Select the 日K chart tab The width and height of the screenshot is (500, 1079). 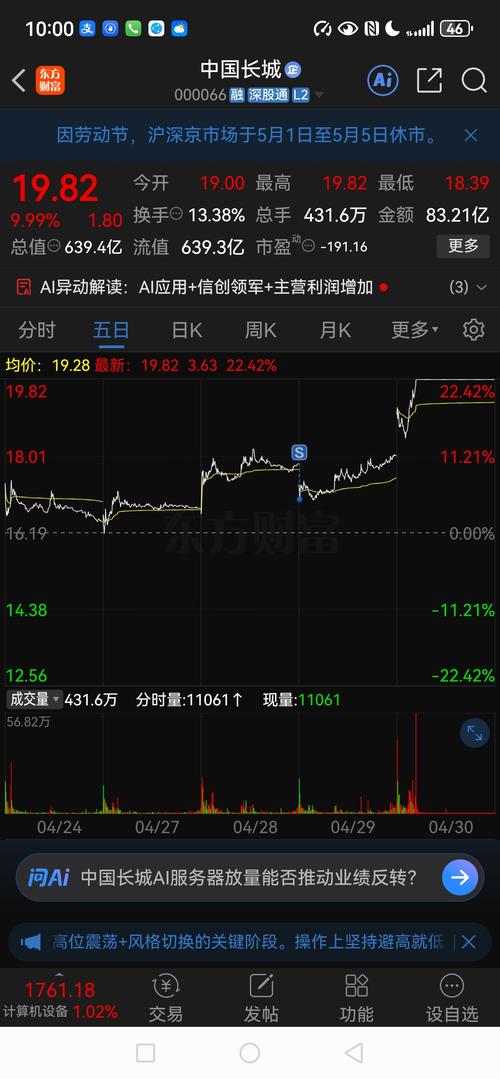186,330
